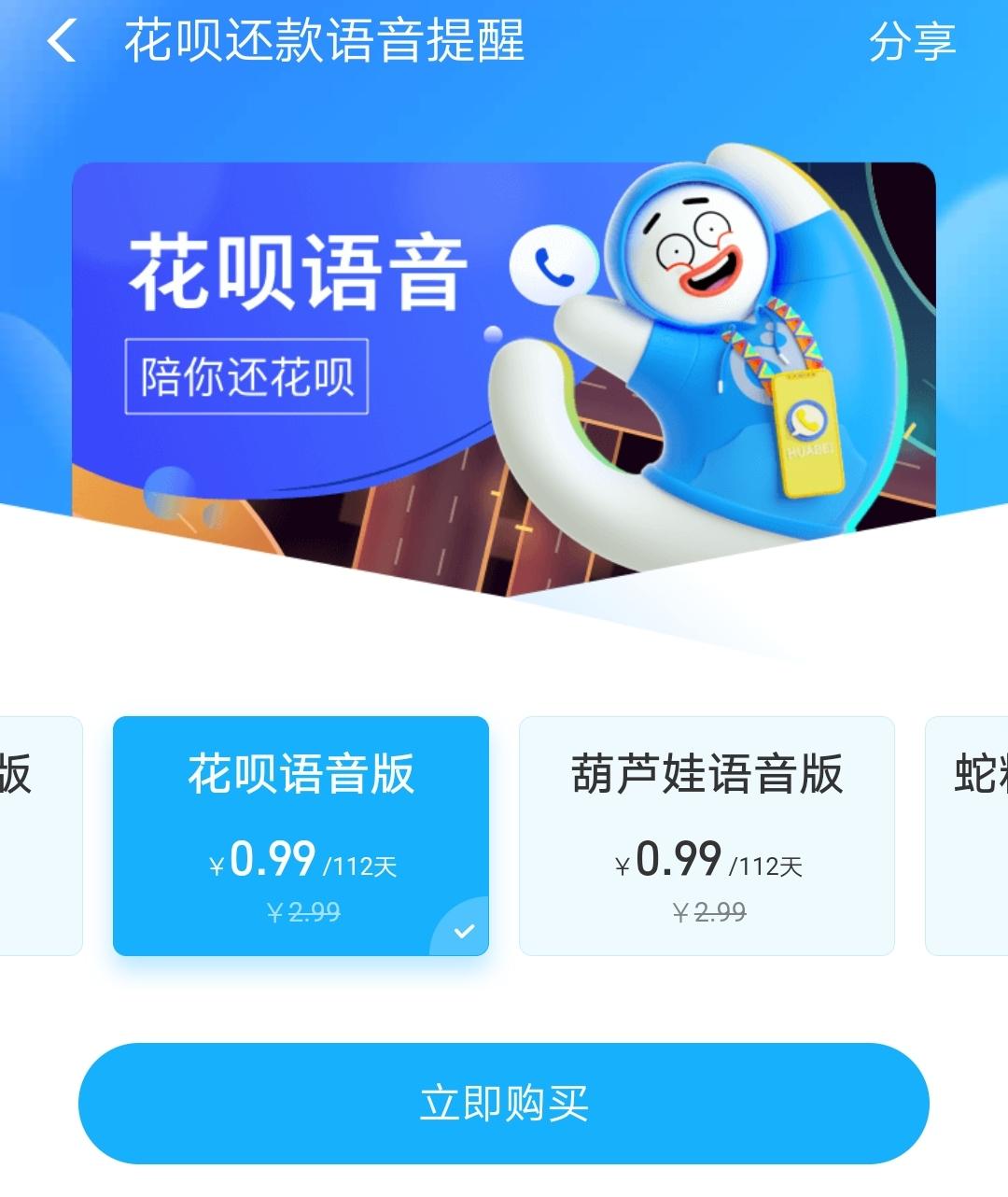Image resolution: width=1008 pixels, height=1197 pixels.
Task: Tap 立即购买 to purchase now
Action: coord(504,1103)
